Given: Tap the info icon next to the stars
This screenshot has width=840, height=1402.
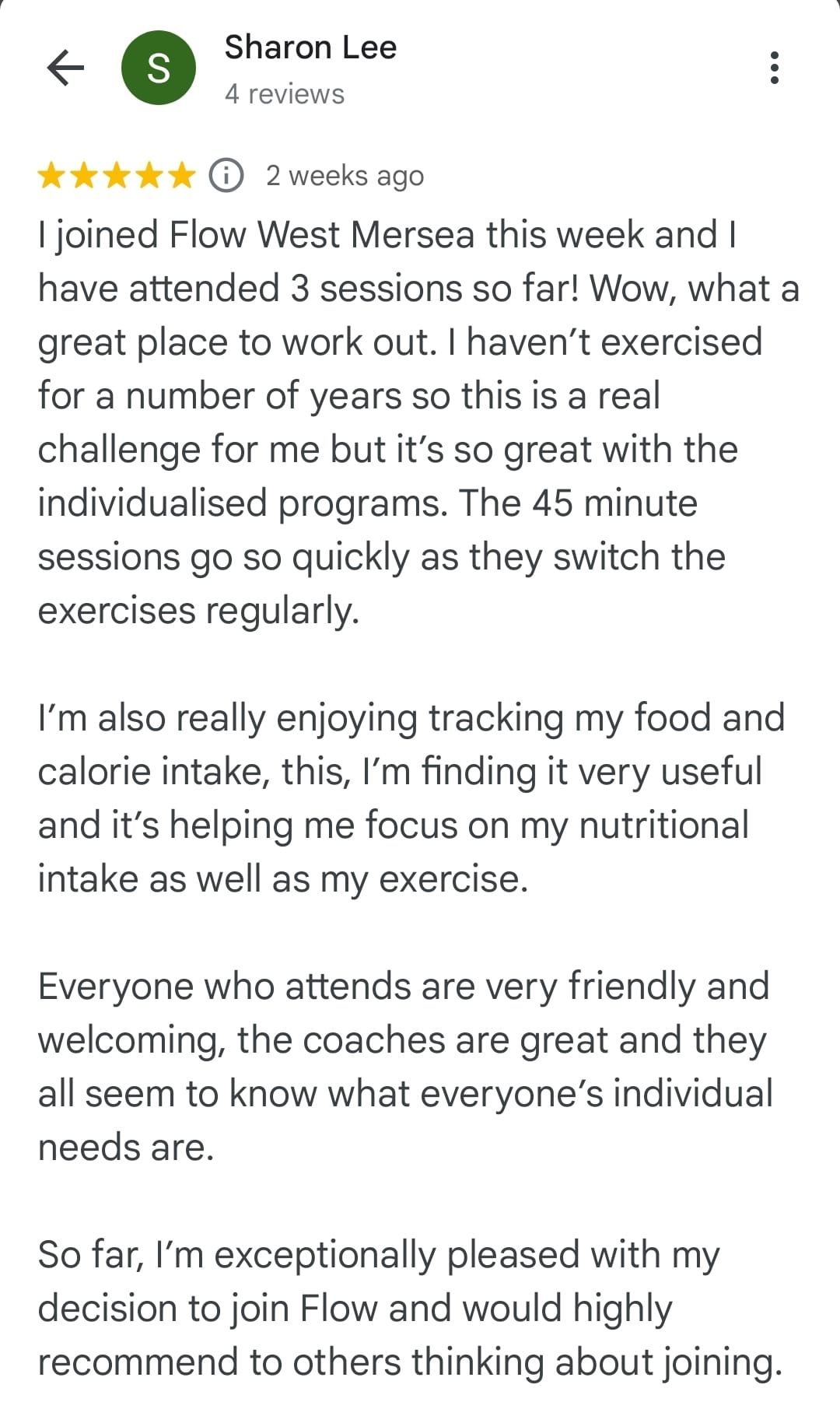Looking at the screenshot, I should point(226,175).
